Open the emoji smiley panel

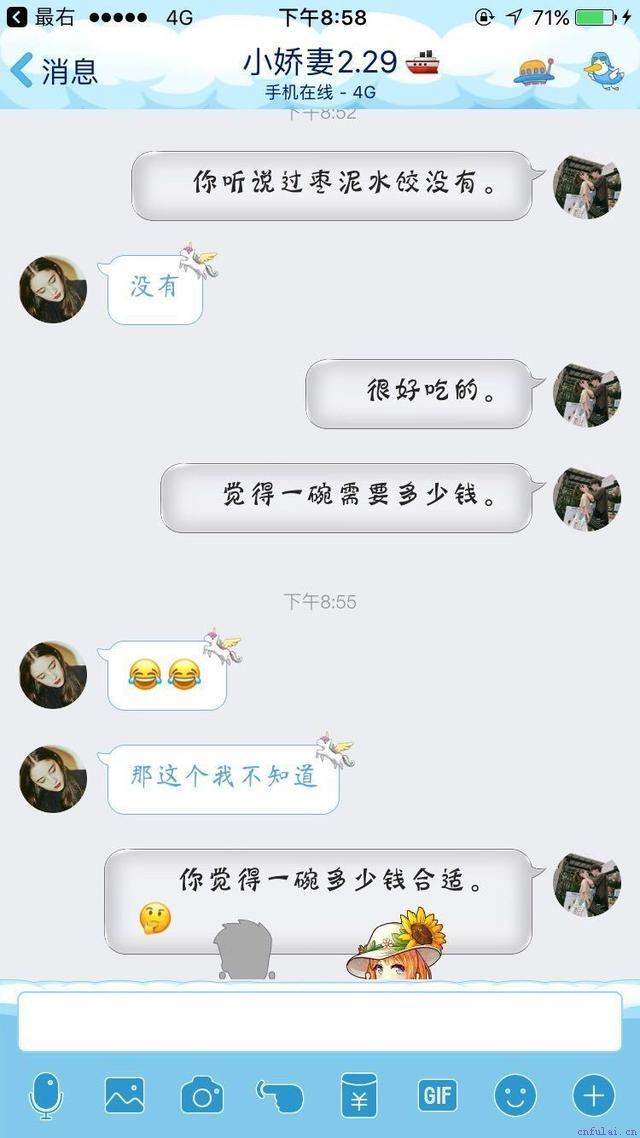[515, 1096]
